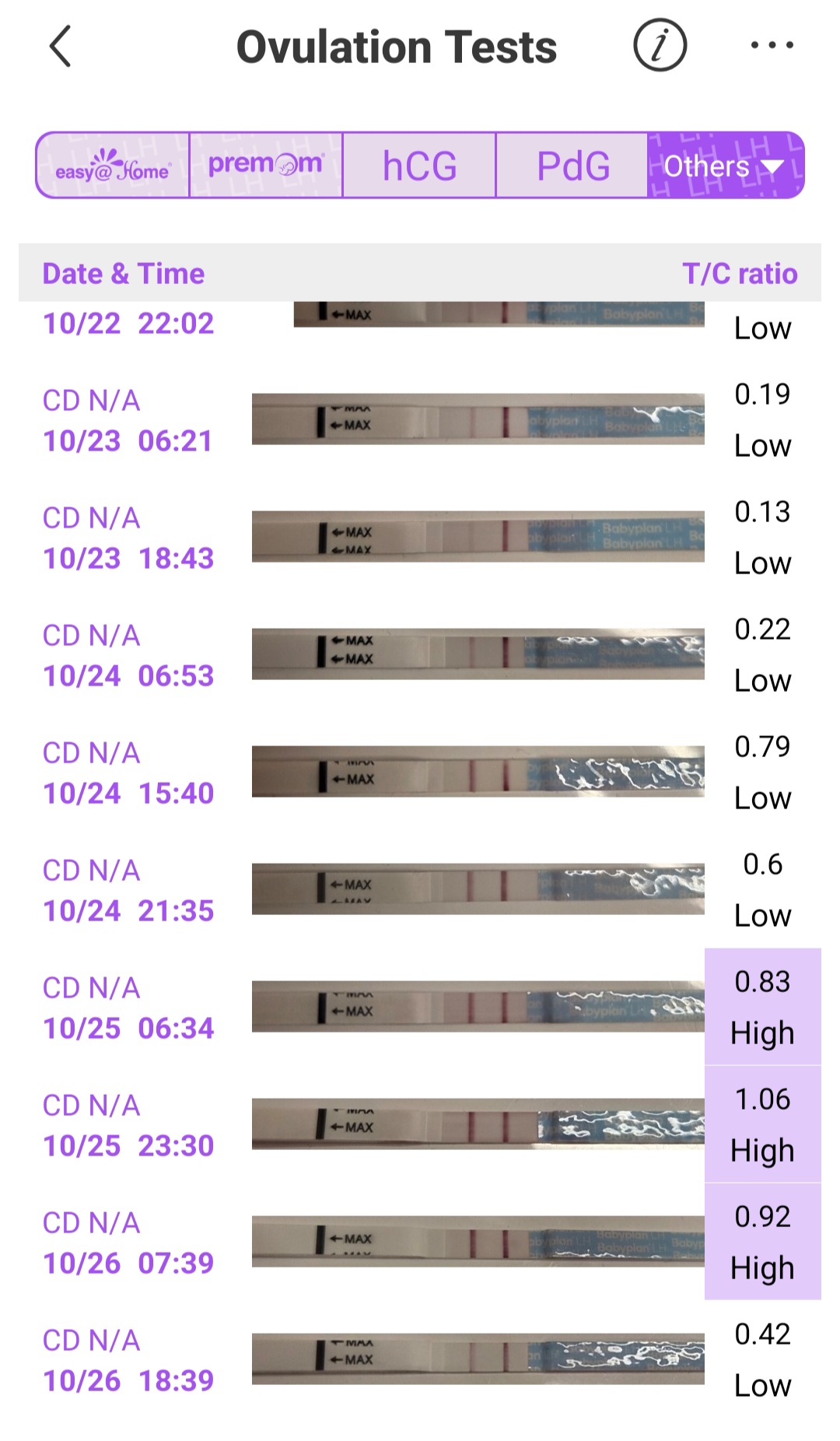View the 10/24 15:40 test result
This screenshot has height=1441, width=840.
(x=478, y=773)
